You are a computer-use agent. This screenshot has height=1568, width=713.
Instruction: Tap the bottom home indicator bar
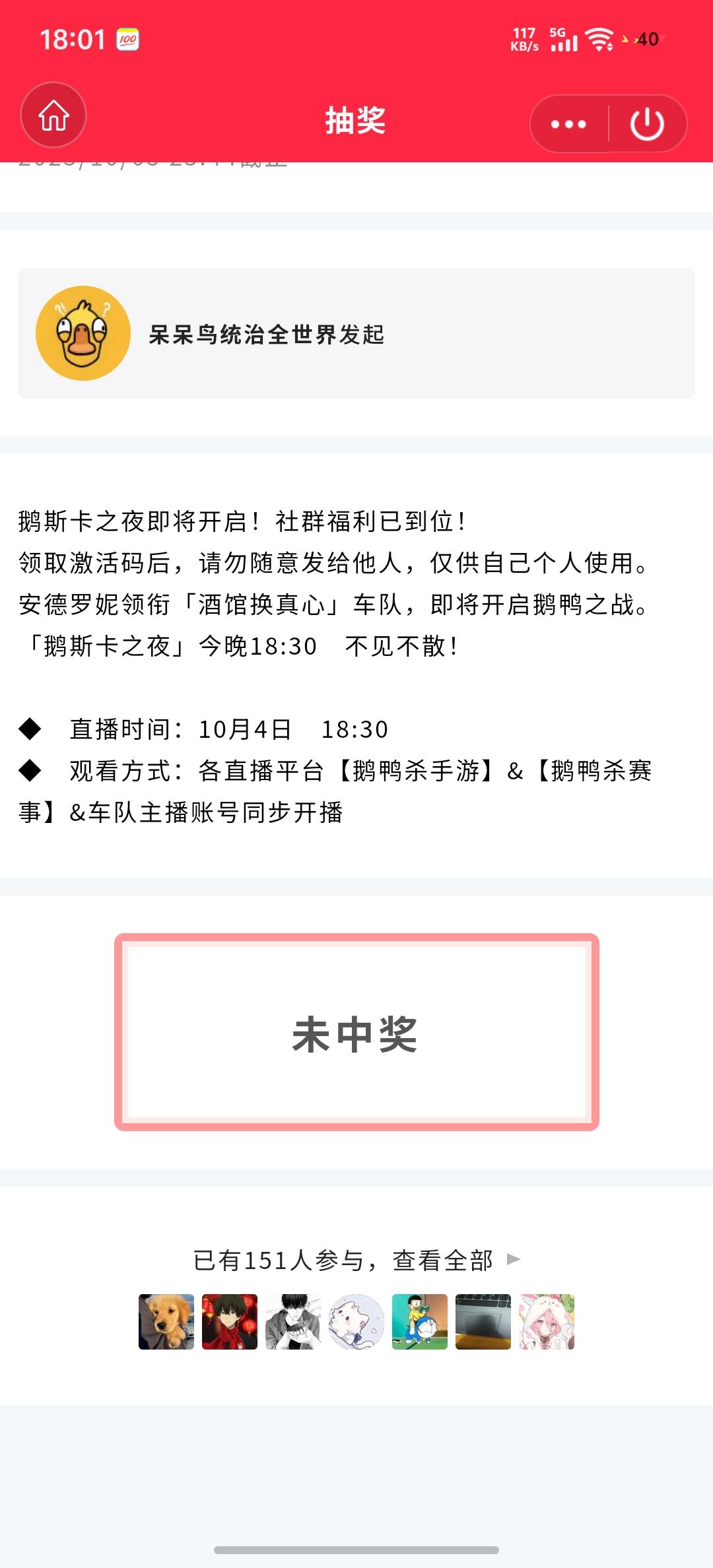point(356,1551)
